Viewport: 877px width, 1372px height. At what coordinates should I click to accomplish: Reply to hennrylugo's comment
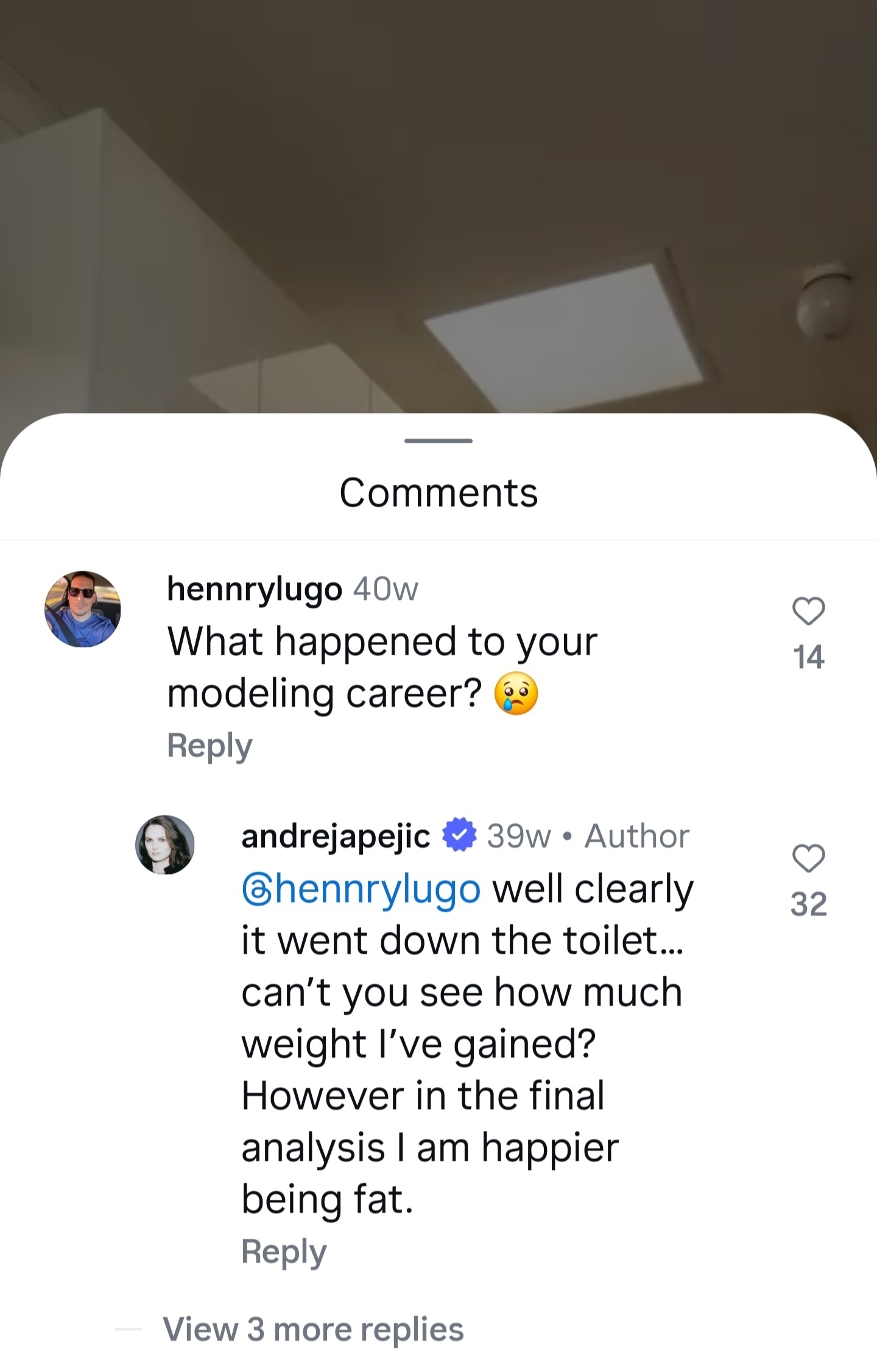pyautogui.click(x=210, y=745)
